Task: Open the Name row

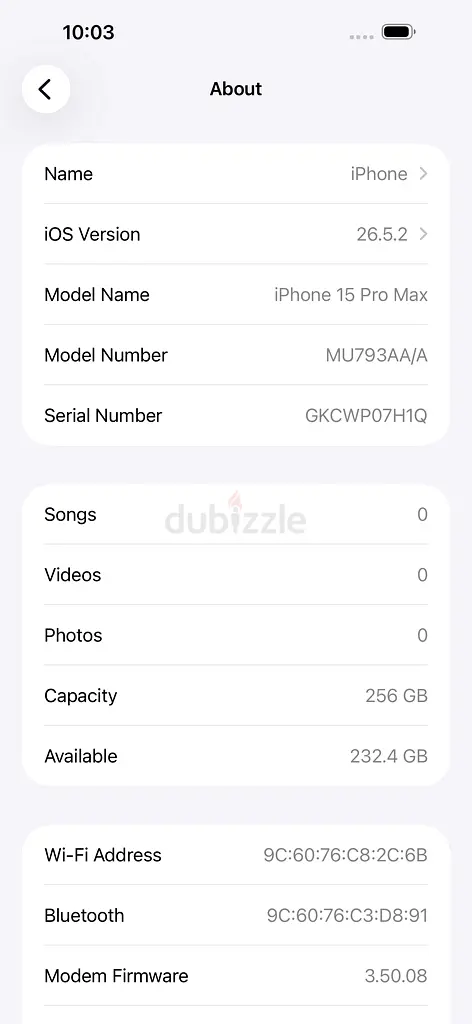Action: point(236,174)
